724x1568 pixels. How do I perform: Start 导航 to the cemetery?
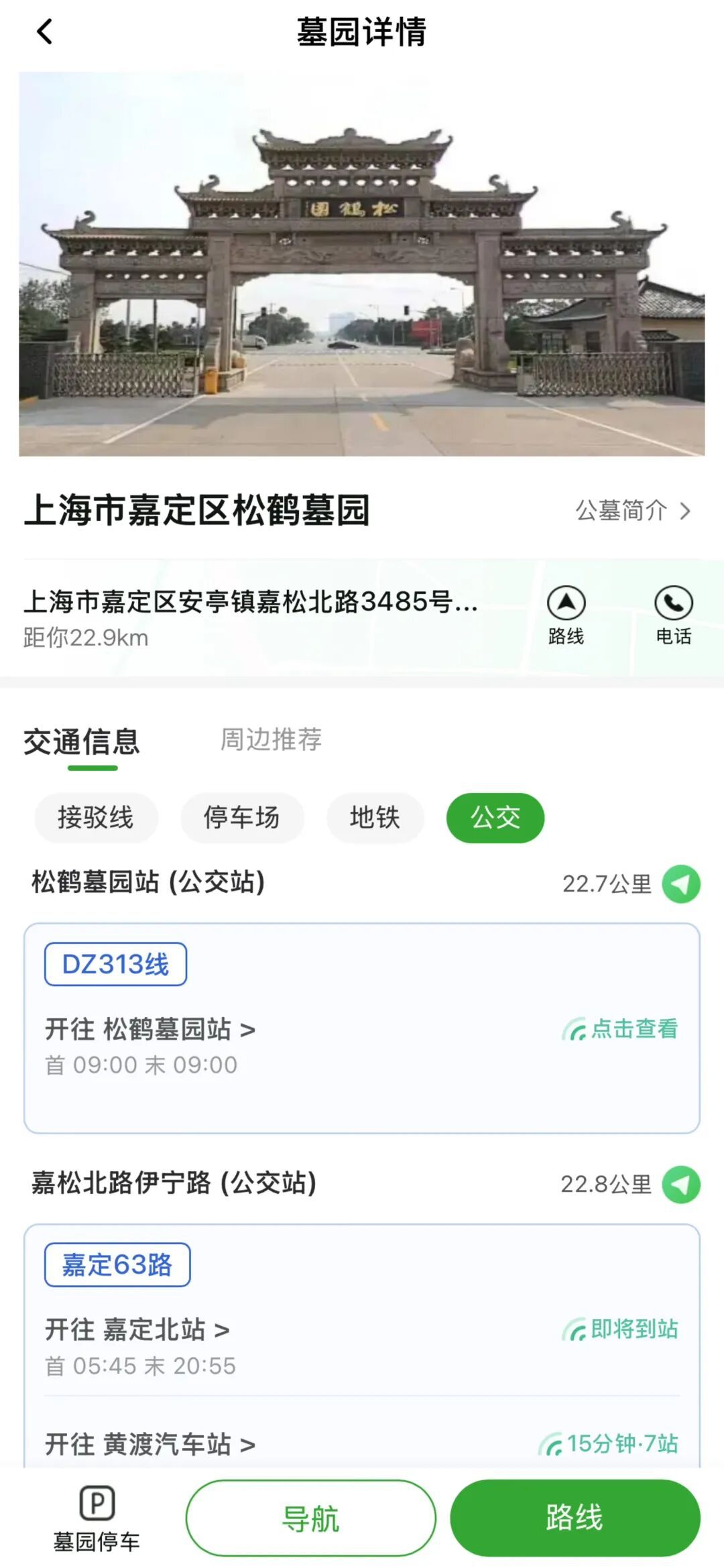310,1518
